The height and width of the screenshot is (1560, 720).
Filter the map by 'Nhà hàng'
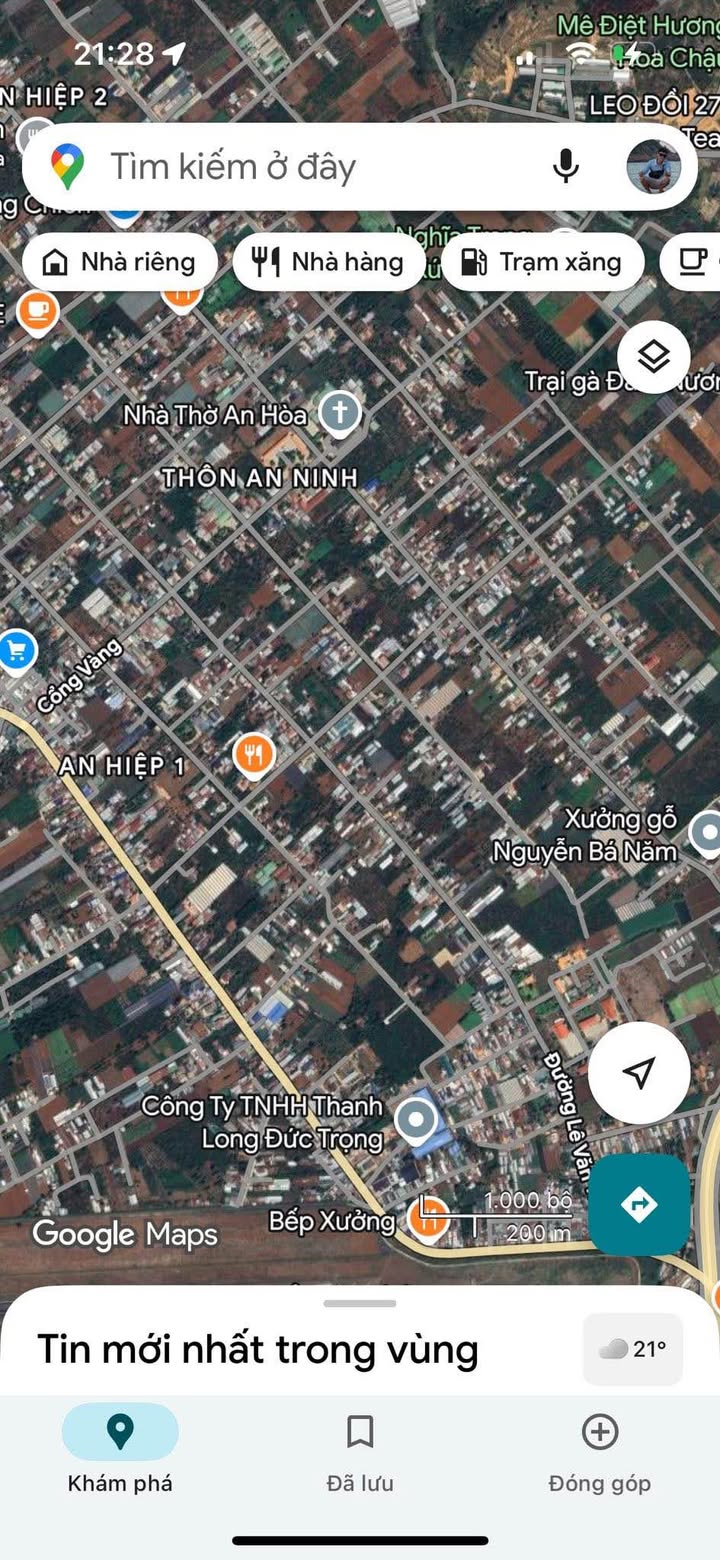coord(329,262)
